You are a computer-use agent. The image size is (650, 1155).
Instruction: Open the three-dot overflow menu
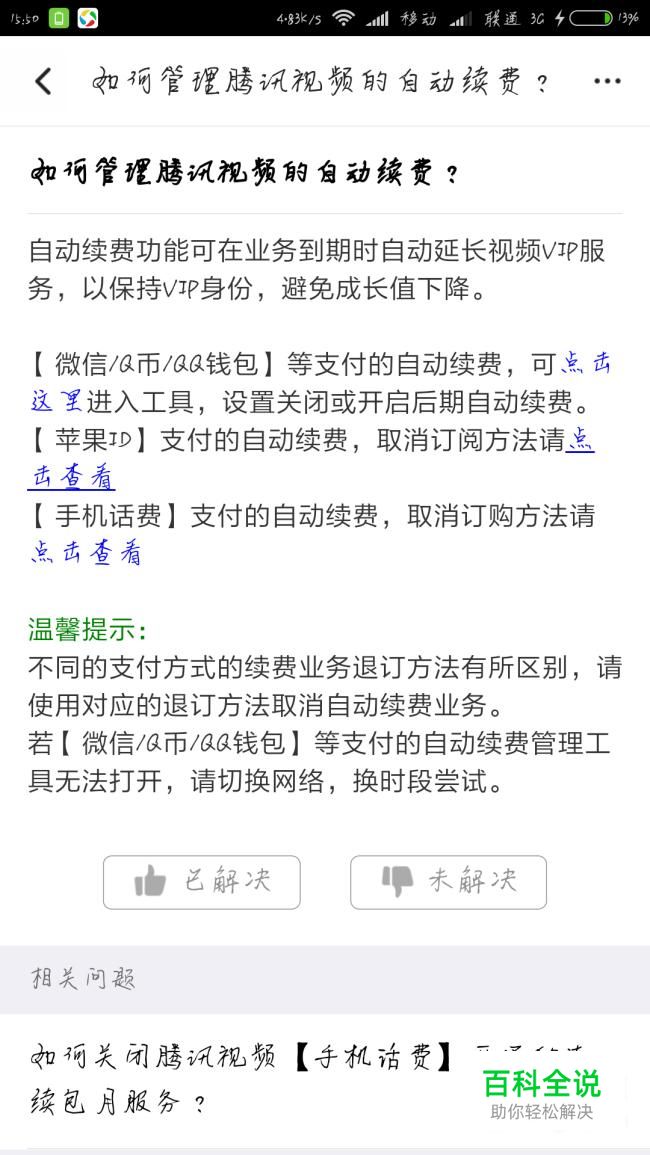607,82
